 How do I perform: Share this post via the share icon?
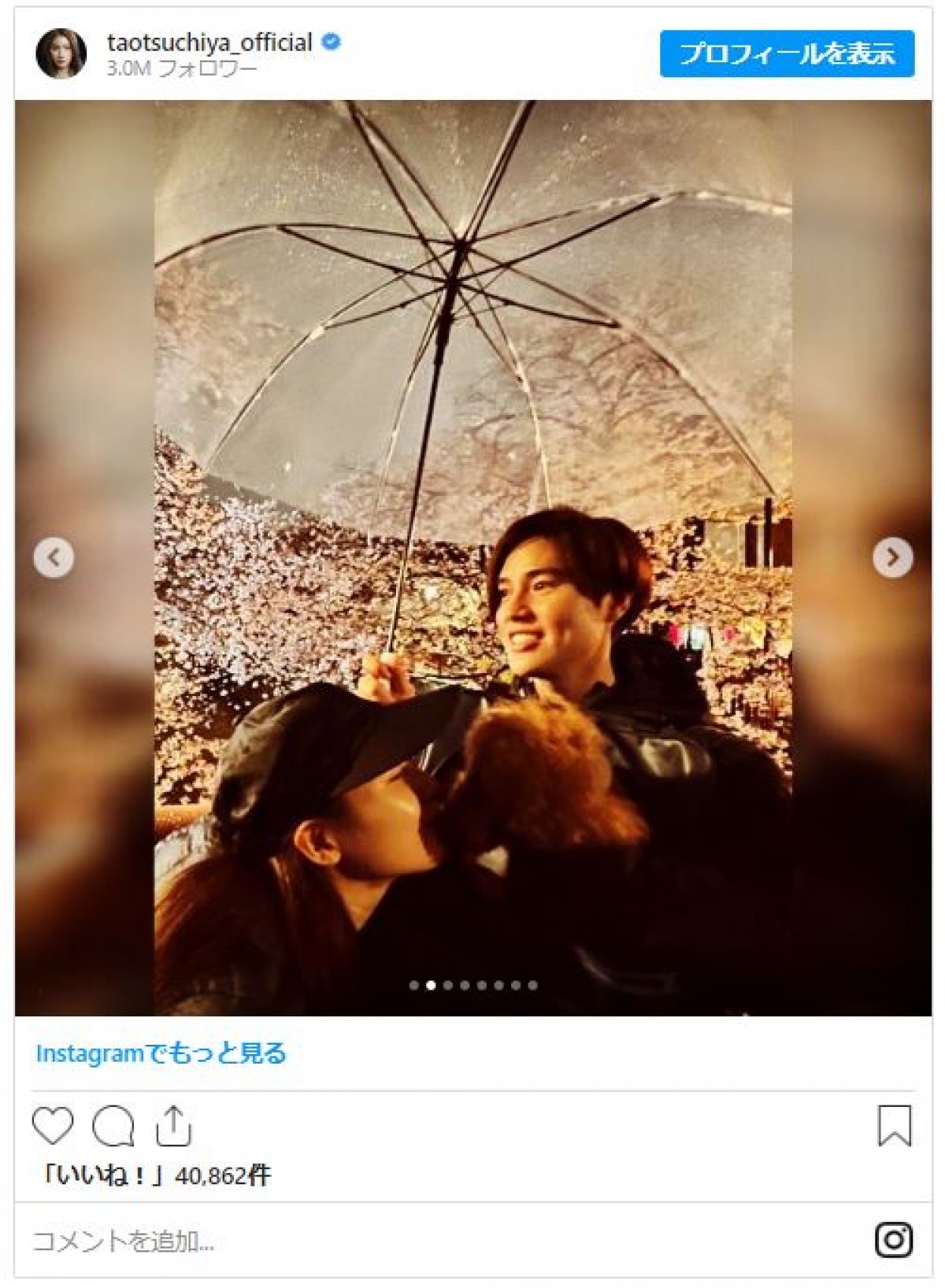point(173,1126)
